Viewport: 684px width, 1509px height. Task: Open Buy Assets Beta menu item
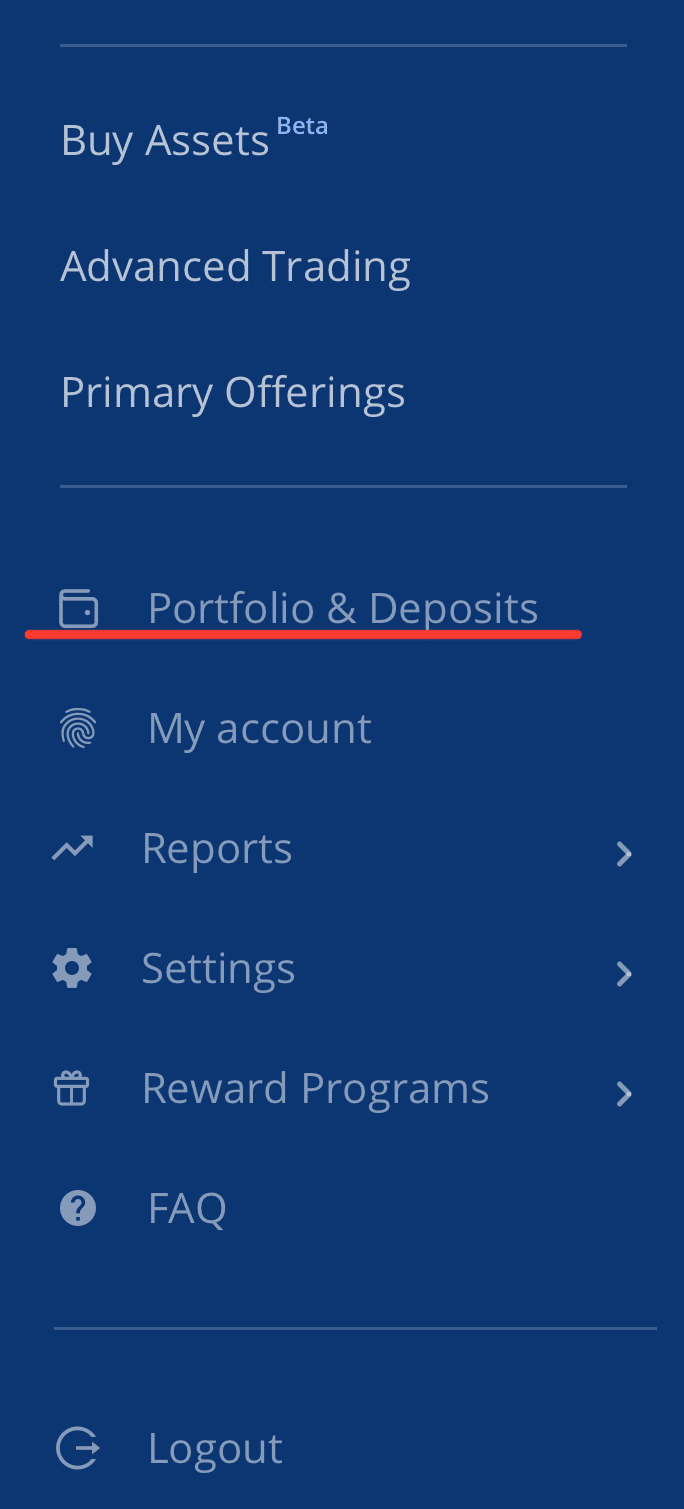pyautogui.click(x=166, y=140)
